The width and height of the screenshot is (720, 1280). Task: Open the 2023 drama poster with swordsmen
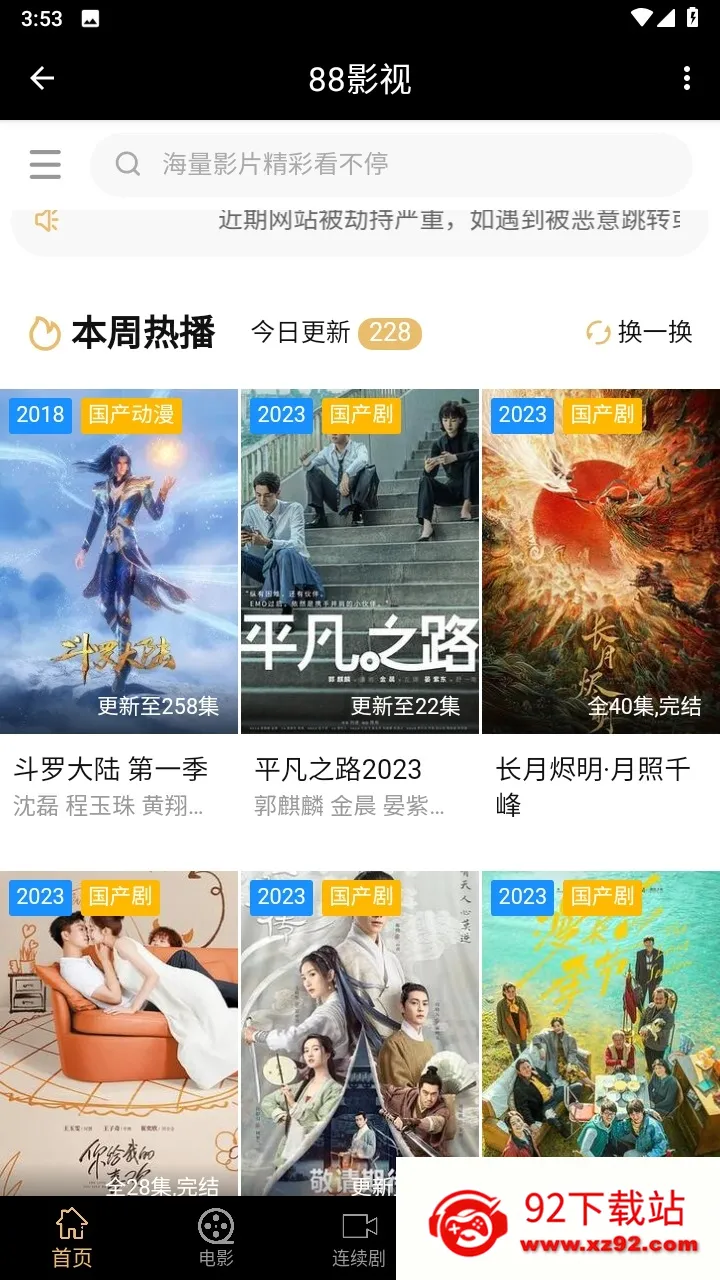[x=360, y=1033]
